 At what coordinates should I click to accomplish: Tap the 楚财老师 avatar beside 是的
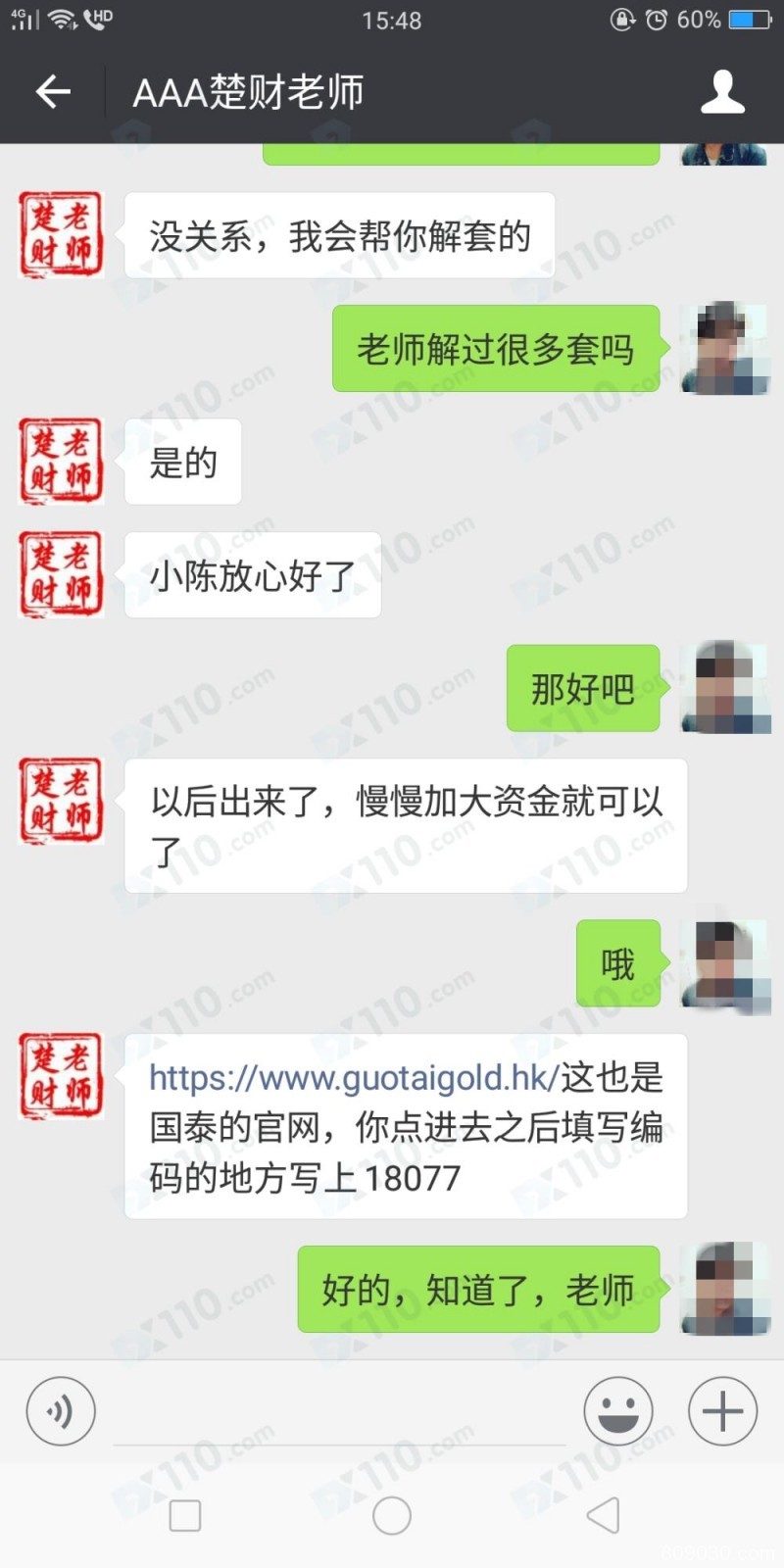[x=62, y=462]
